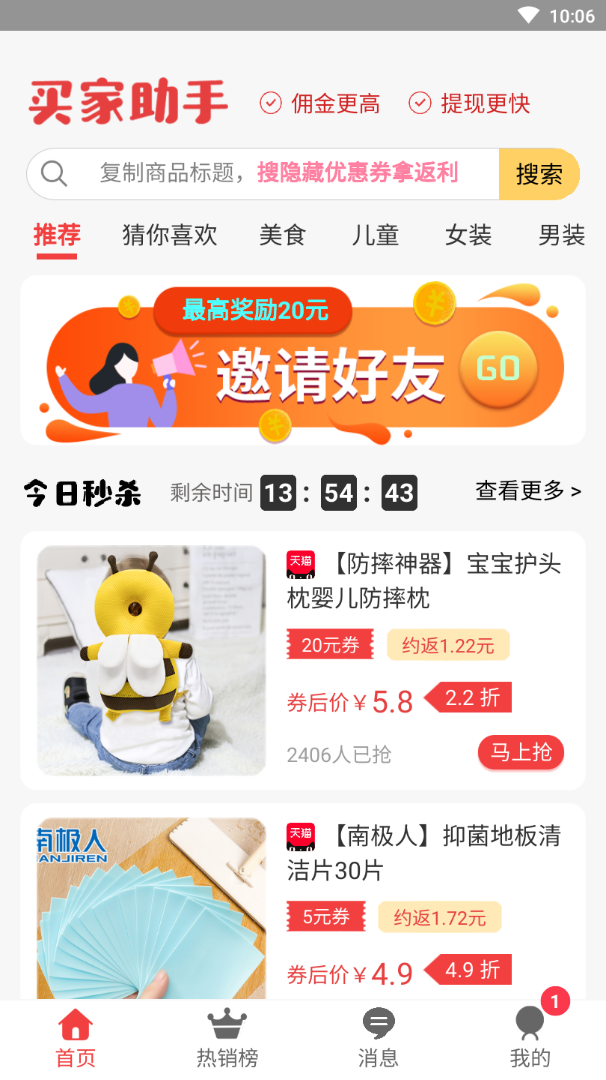Tap 马上抢 on the baby head pillow deal
The height and width of the screenshot is (1080, 606).
pyautogui.click(x=521, y=752)
